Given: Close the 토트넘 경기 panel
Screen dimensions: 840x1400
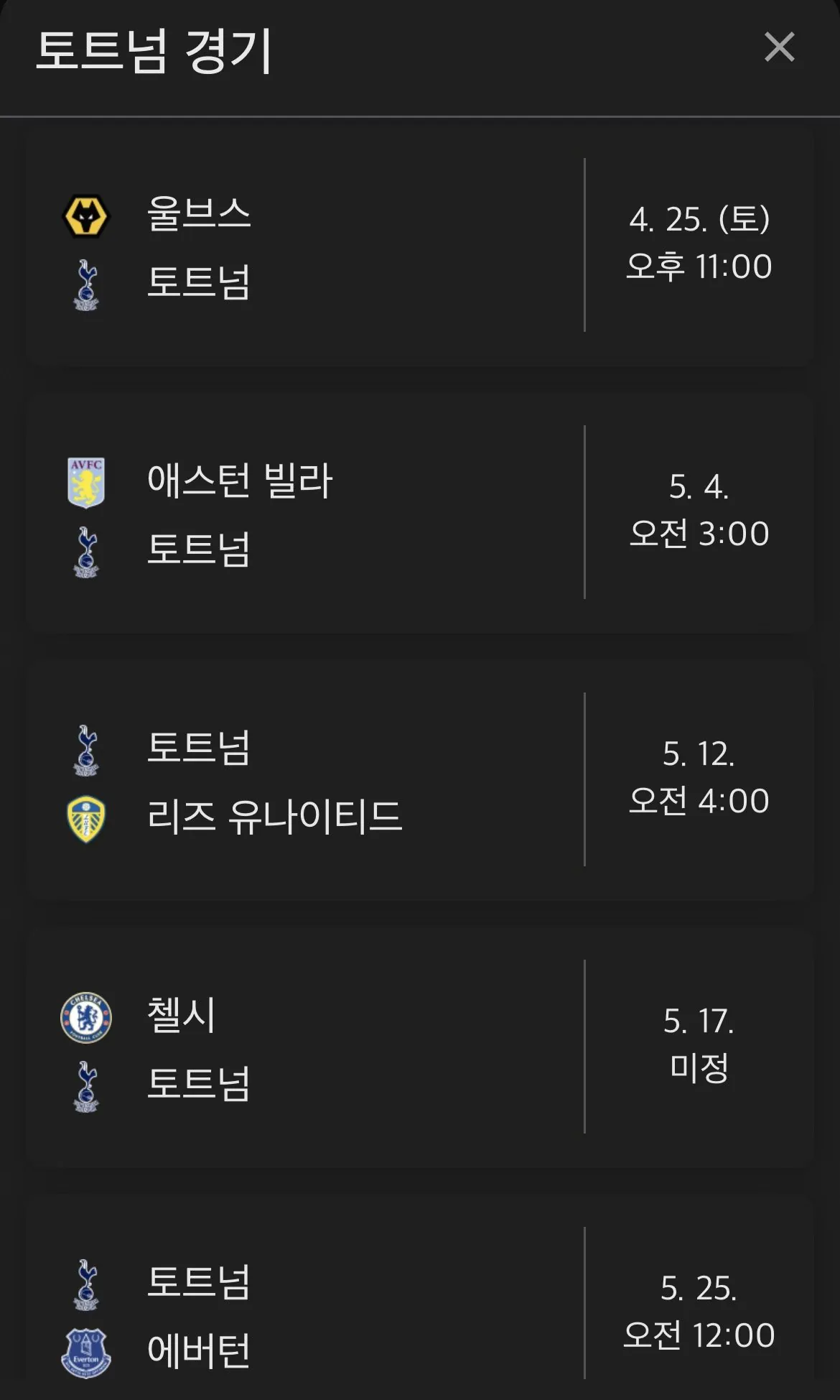Looking at the screenshot, I should tap(779, 47).
